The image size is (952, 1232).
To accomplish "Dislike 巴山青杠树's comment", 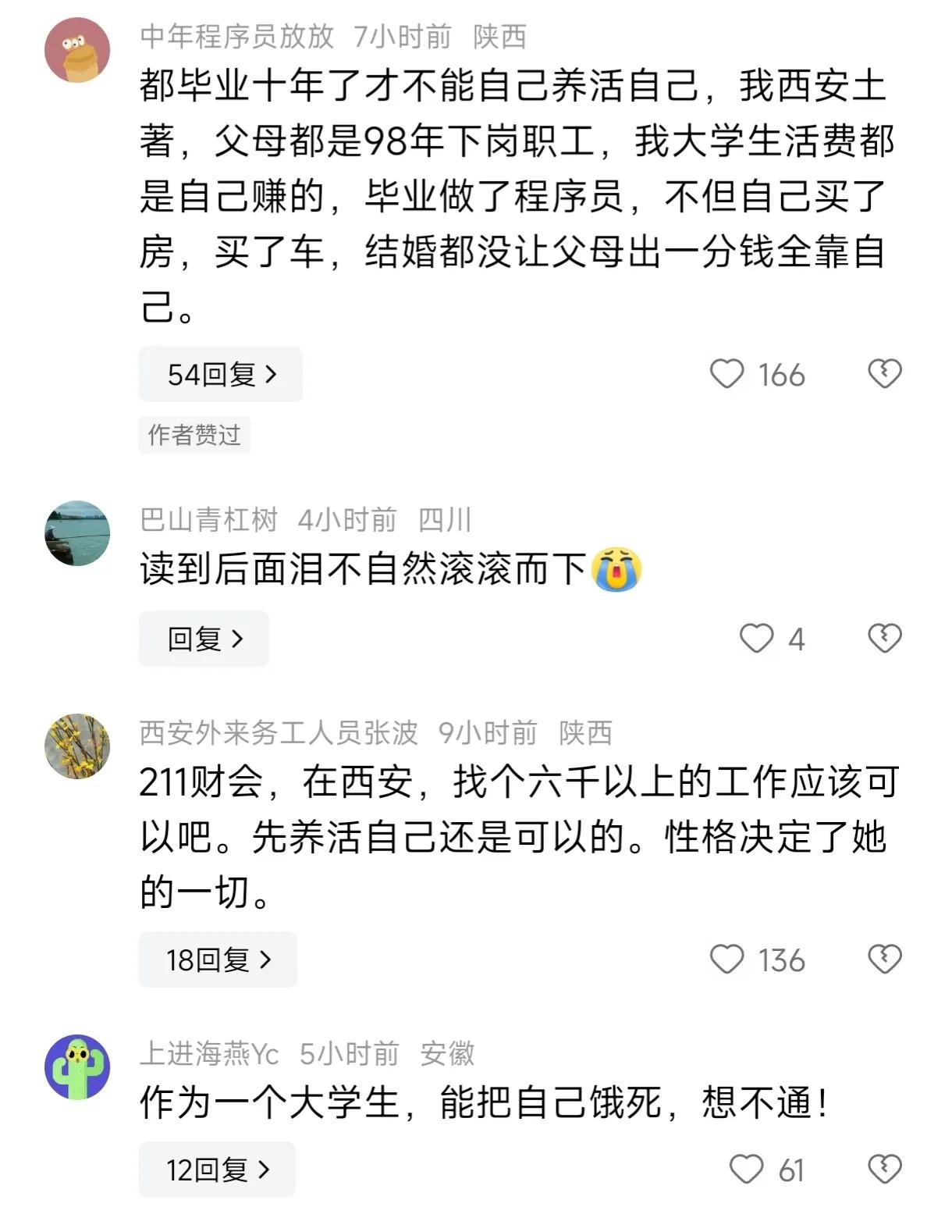I will [884, 639].
